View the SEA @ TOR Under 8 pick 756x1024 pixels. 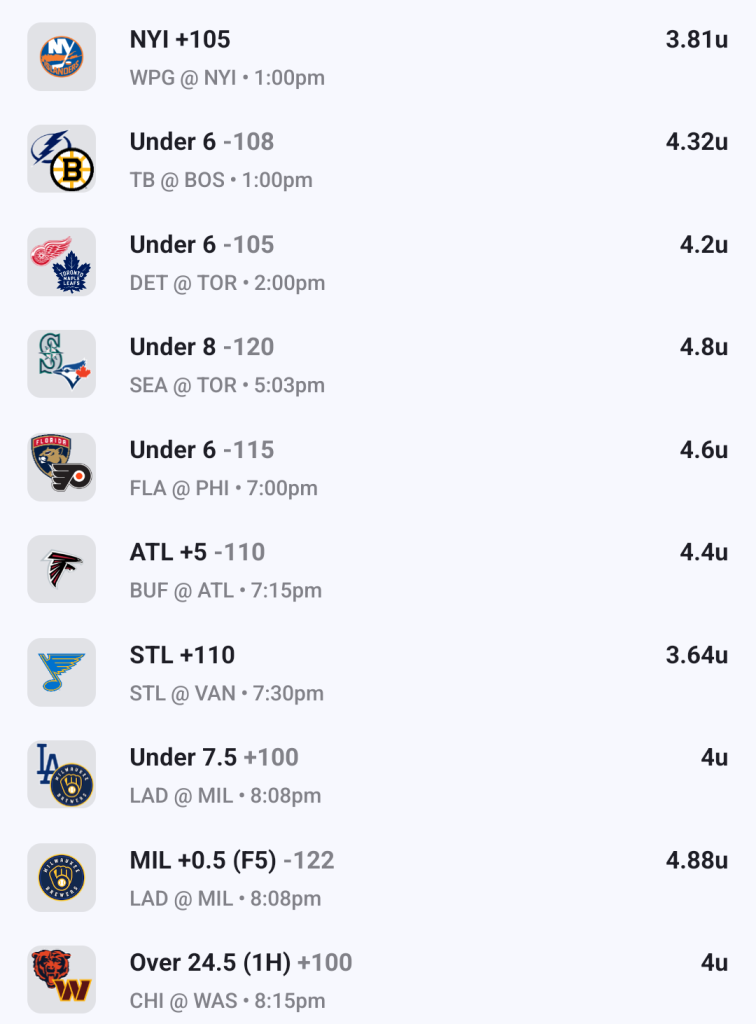[201, 347]
